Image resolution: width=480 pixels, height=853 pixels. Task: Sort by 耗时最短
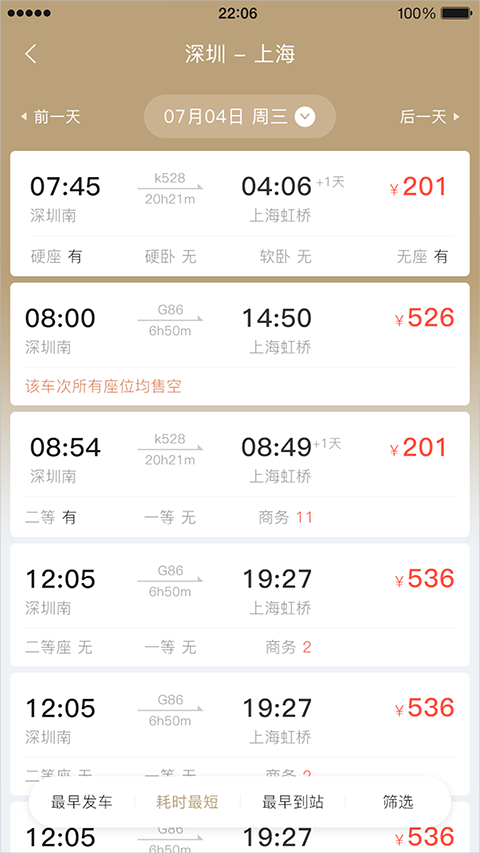[x=187, y=801]
